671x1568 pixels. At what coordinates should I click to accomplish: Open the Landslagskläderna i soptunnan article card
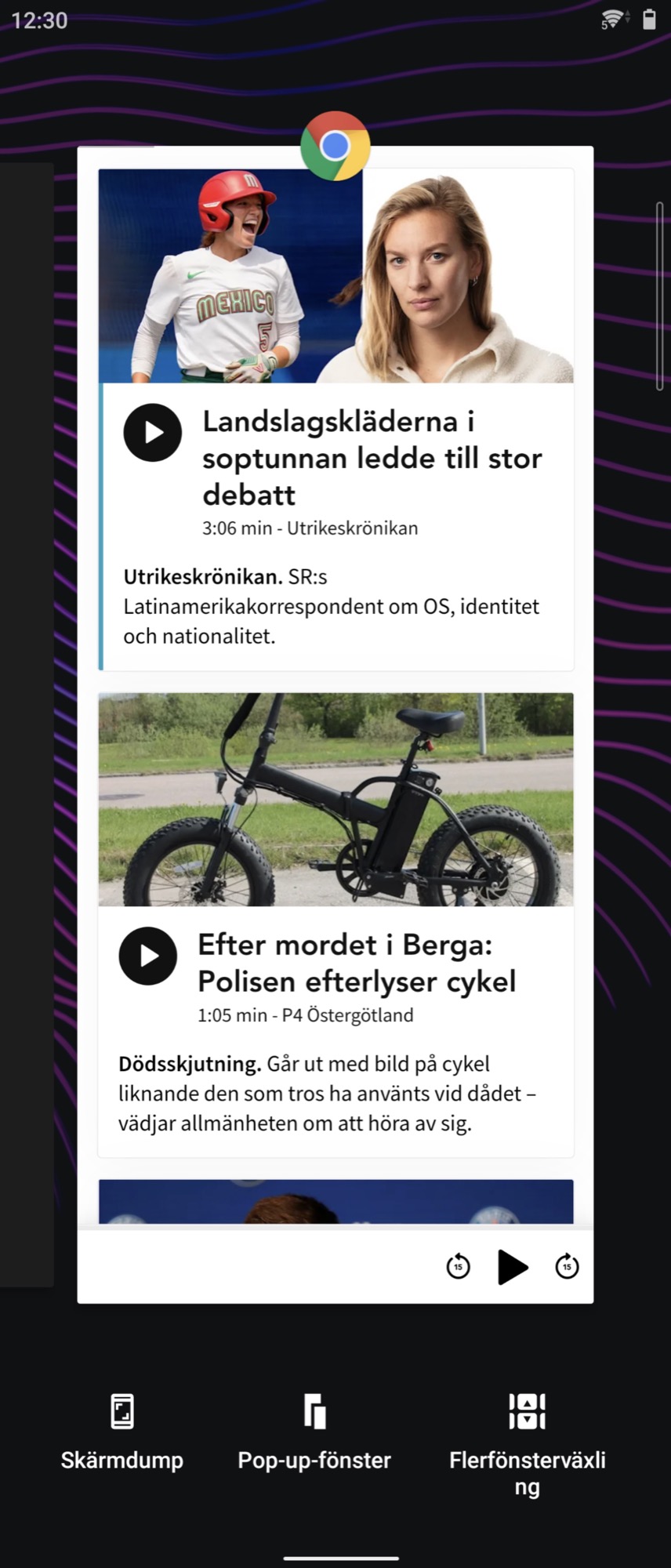click(372, 458)
